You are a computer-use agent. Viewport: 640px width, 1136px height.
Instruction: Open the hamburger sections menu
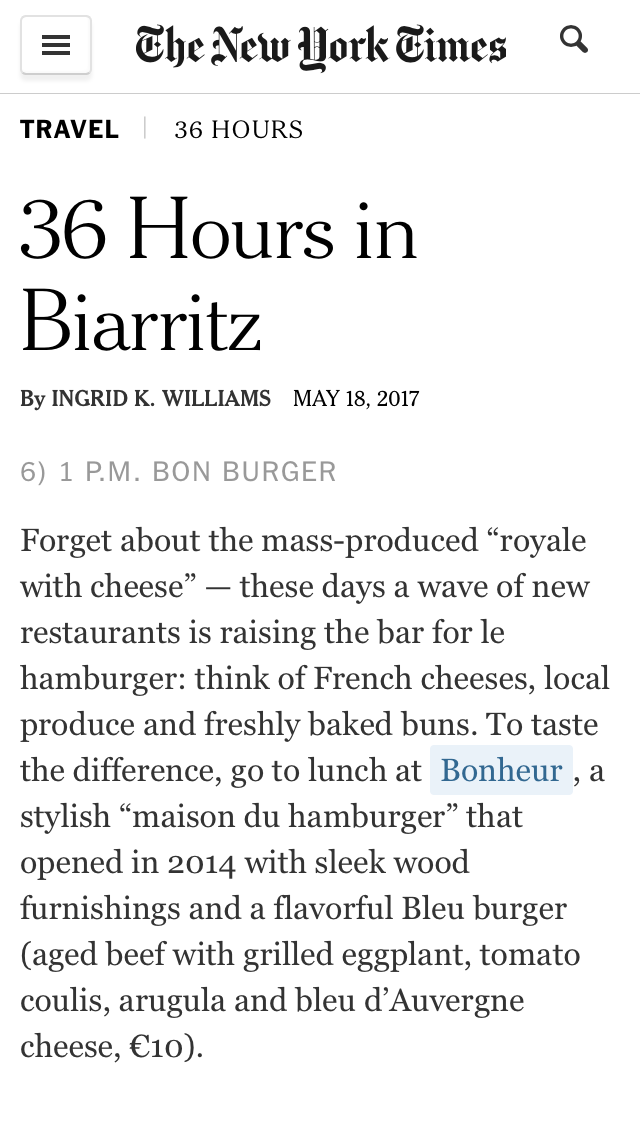(56, 46)
